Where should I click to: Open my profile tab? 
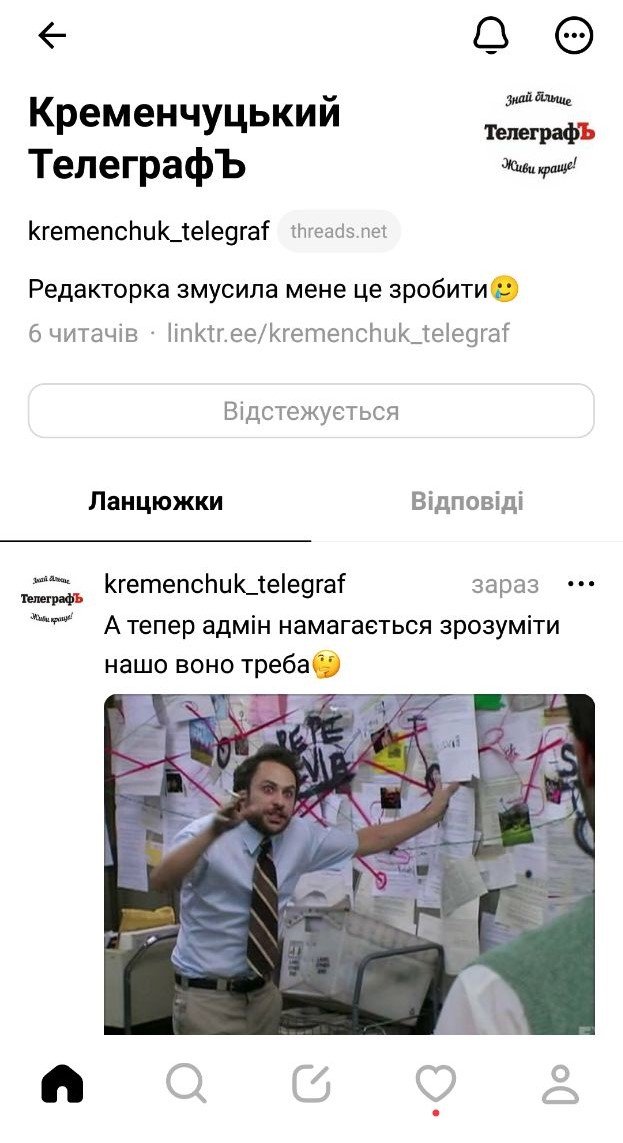click(560, 1084)
